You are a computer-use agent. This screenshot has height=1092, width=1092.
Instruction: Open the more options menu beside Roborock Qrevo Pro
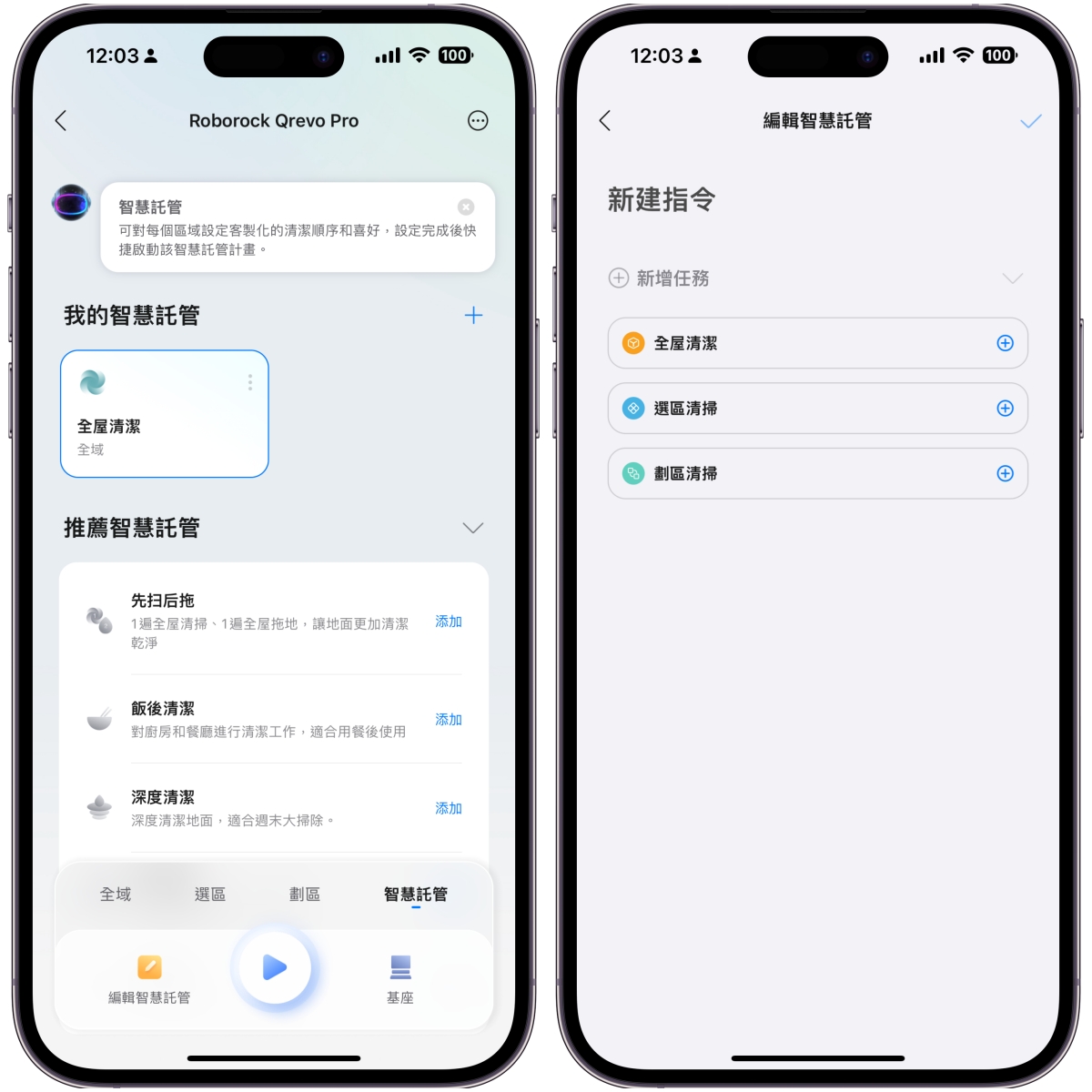click(478, 121)
